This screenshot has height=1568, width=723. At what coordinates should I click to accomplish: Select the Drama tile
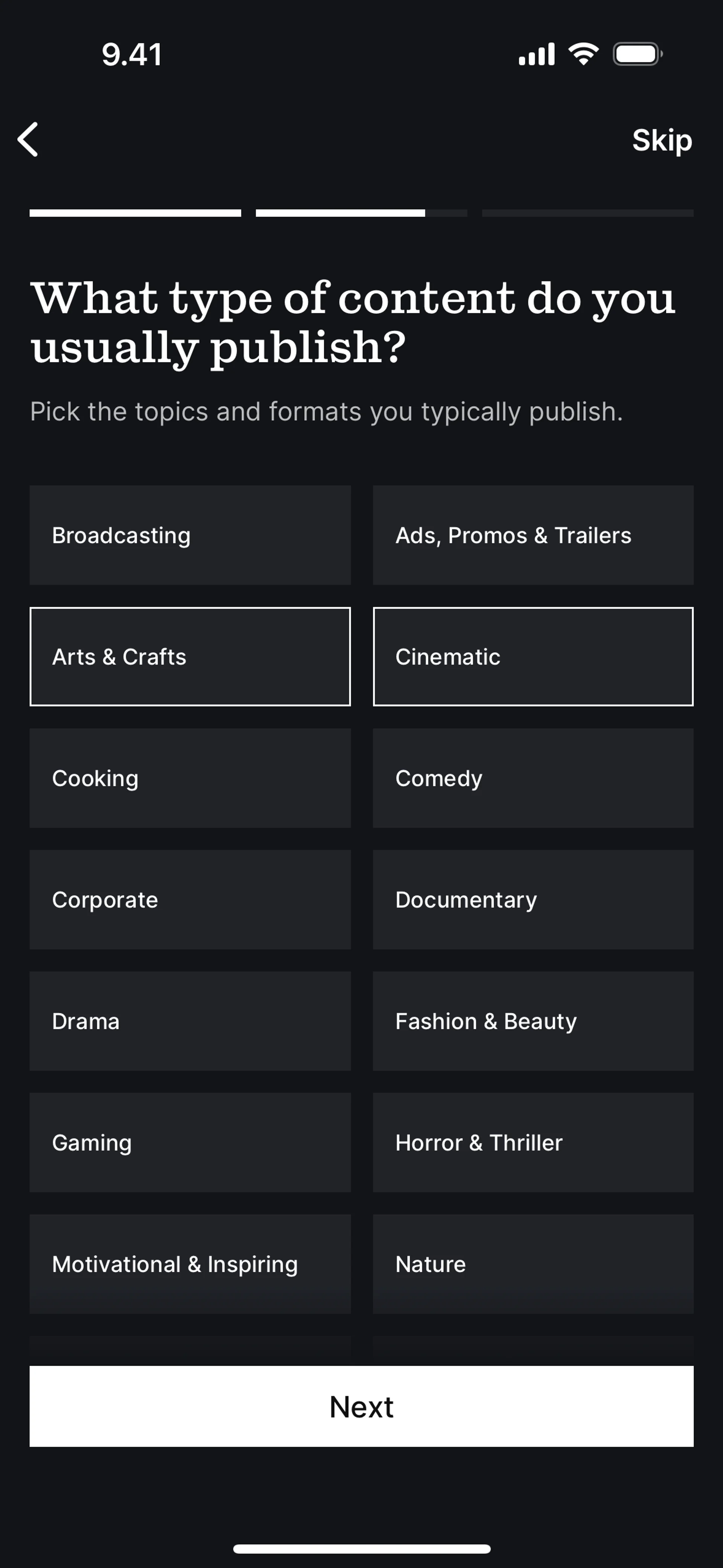tap(190, 1021)
